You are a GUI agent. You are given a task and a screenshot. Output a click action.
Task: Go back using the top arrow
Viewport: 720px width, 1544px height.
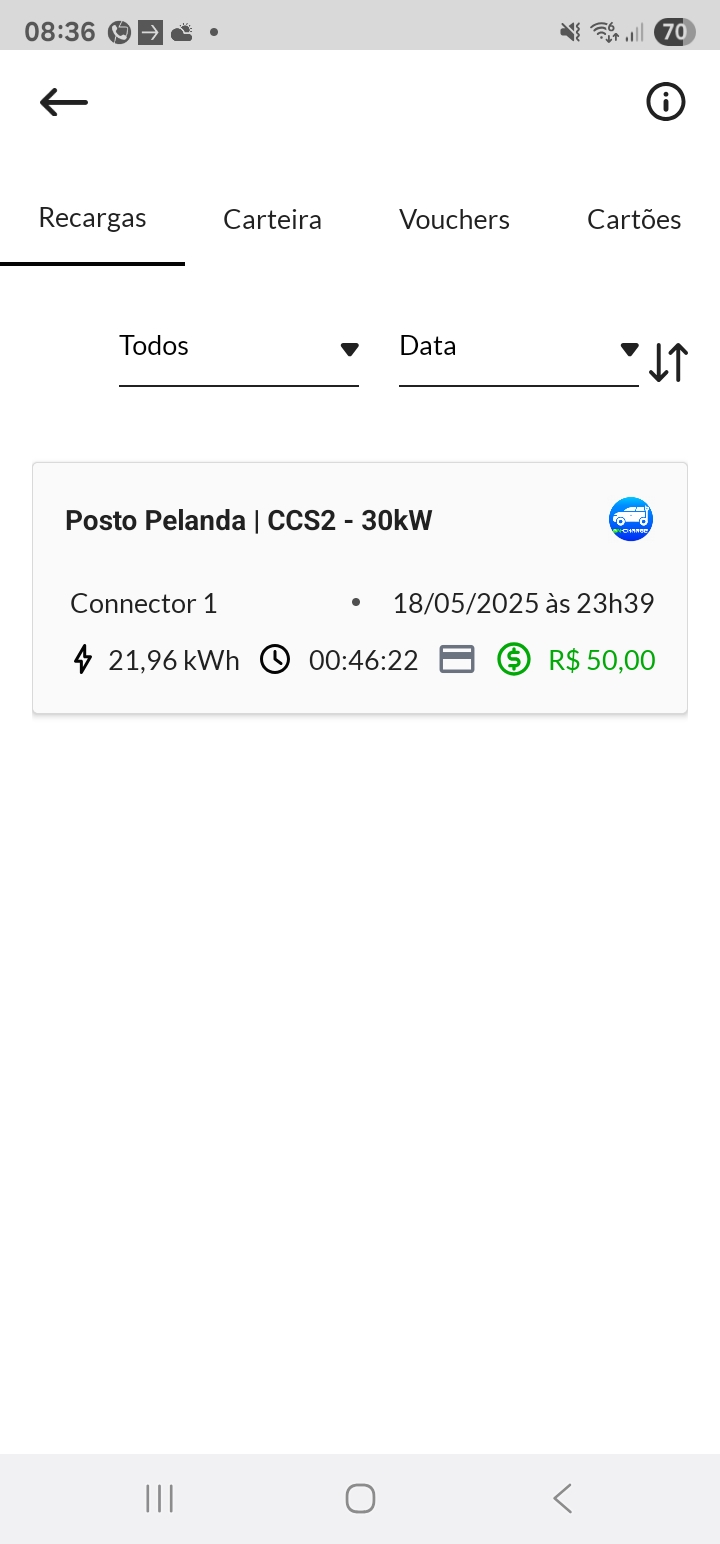pyautogui.click(x=64, y=102)
